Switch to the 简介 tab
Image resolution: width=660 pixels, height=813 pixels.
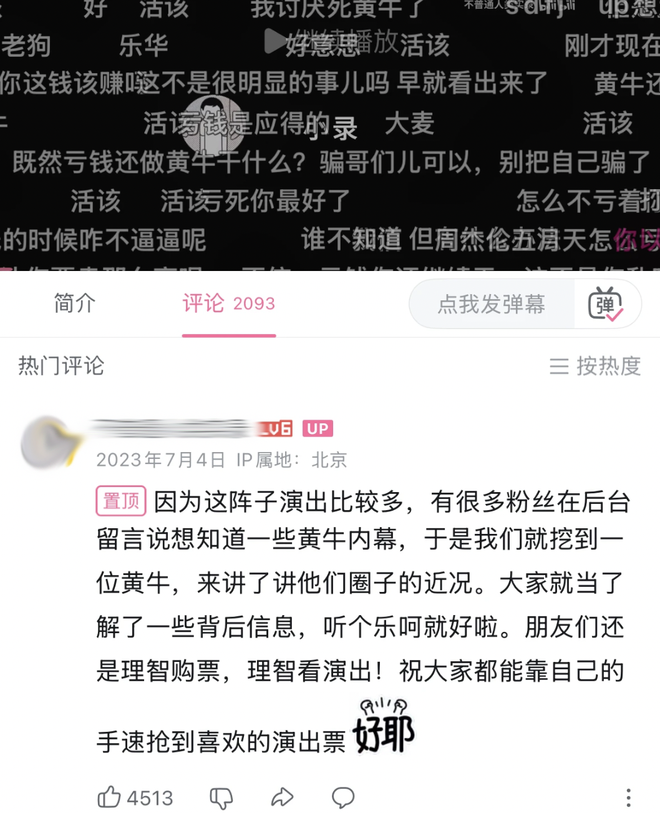(74, 304)
